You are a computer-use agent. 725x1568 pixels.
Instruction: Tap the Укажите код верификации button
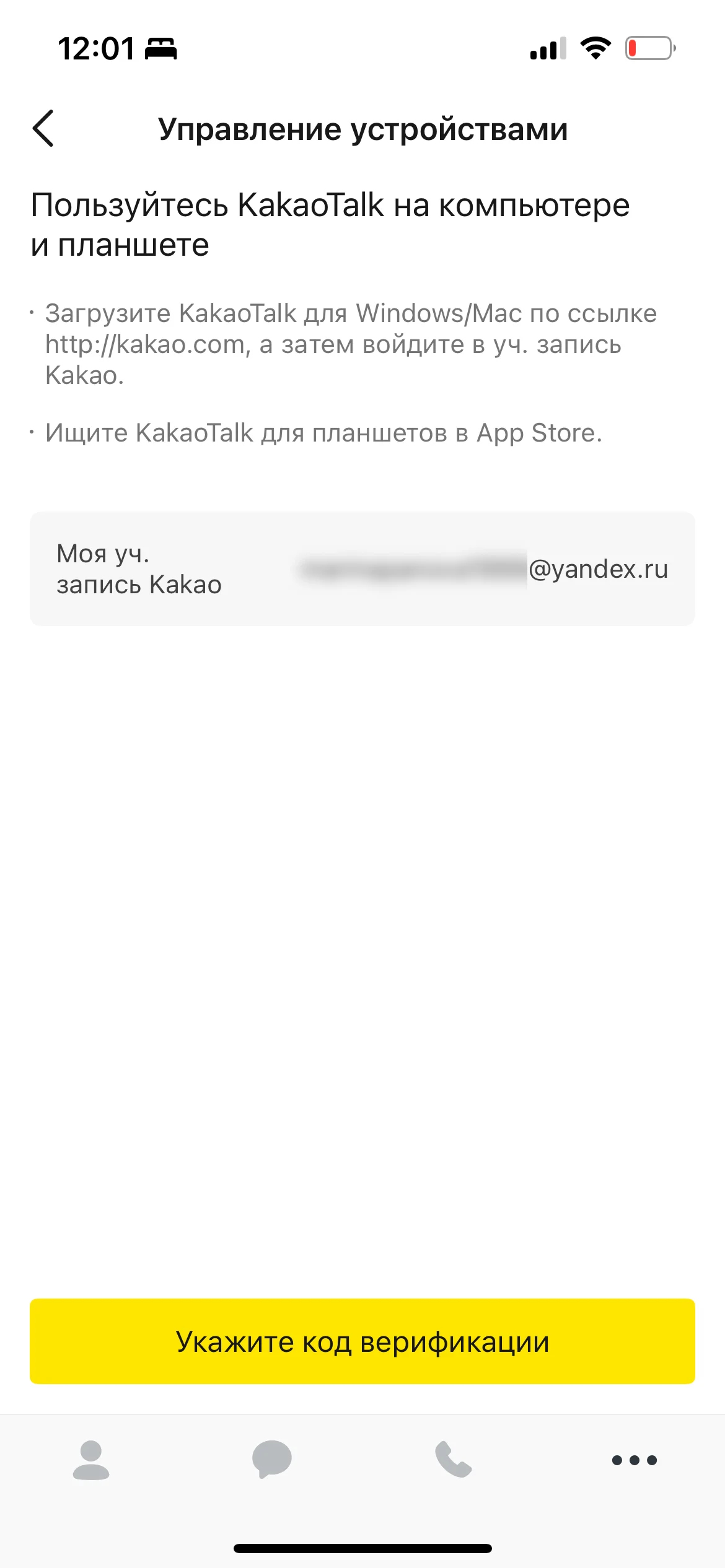point(362,1342)
